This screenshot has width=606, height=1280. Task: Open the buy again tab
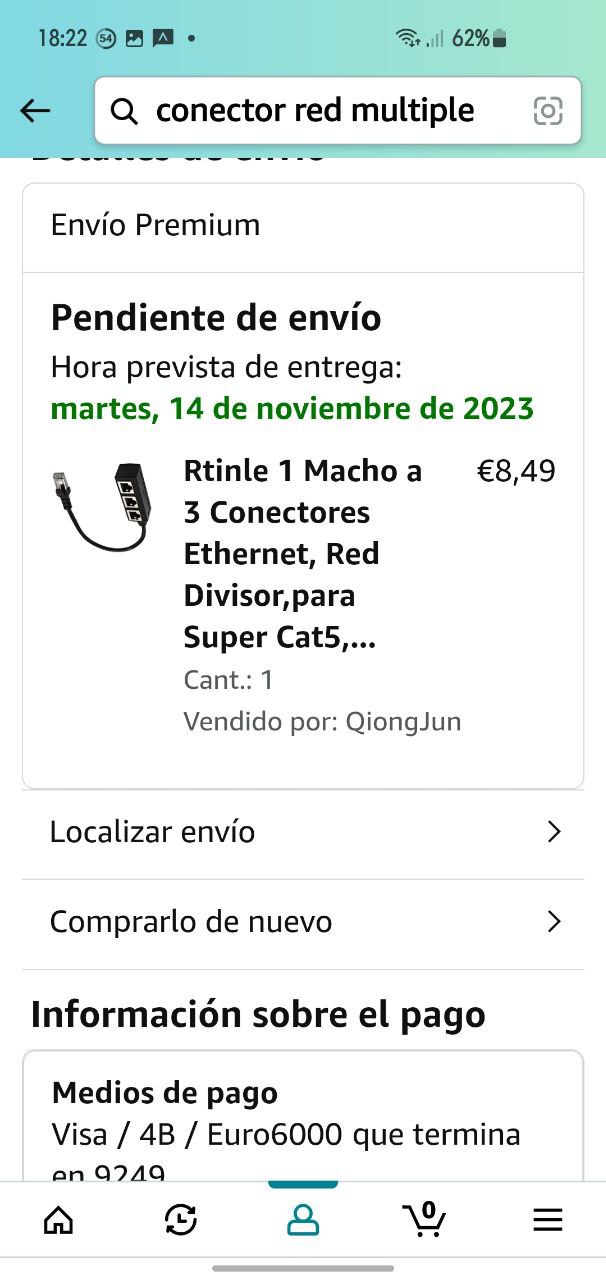(181, 1219)
